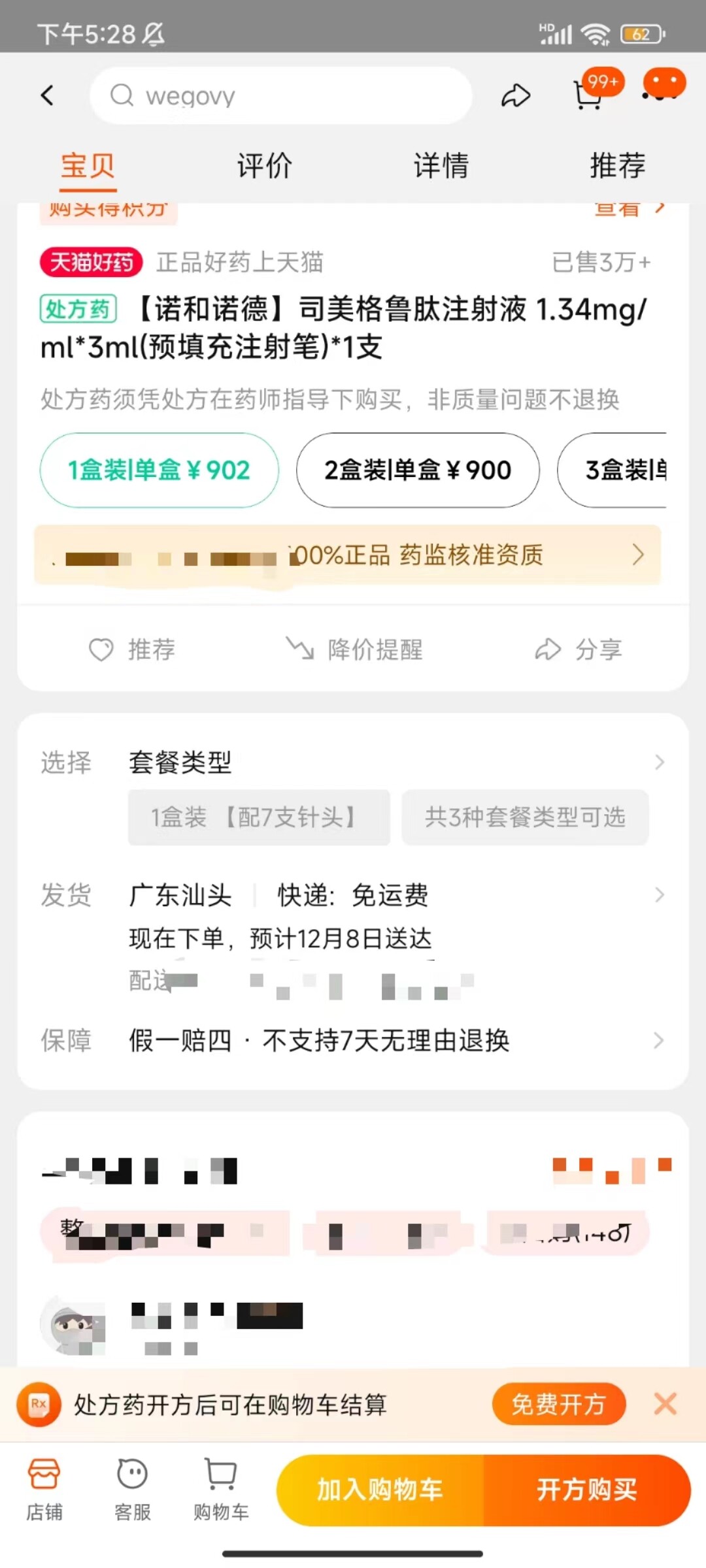Tap the 免费开方 button

click(559, 1404)
